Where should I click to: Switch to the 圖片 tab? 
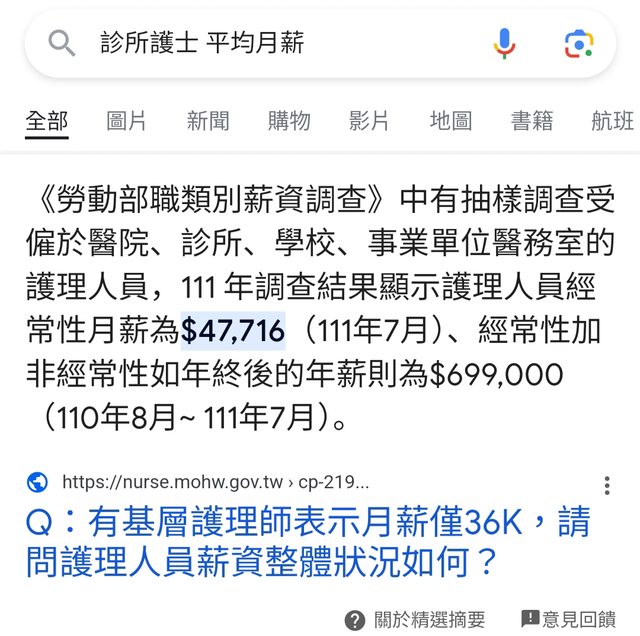click(126, 121)
